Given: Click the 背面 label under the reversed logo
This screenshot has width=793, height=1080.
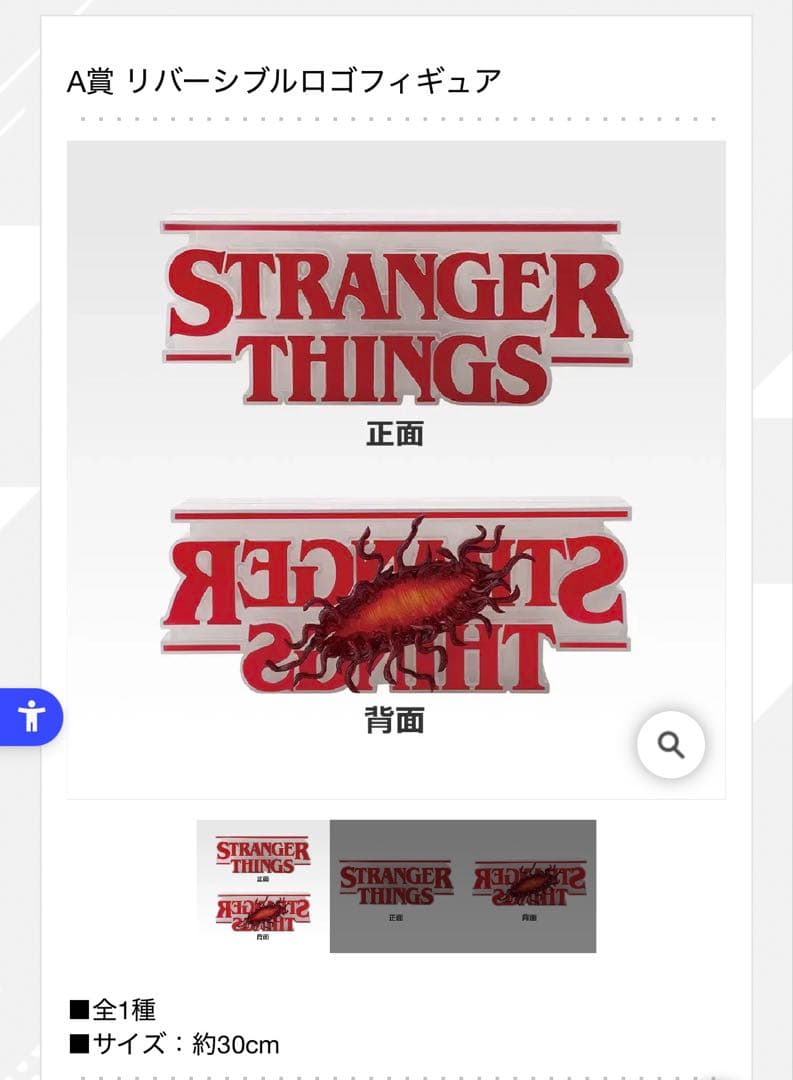Looking at the screenshot, I should 396,720.
